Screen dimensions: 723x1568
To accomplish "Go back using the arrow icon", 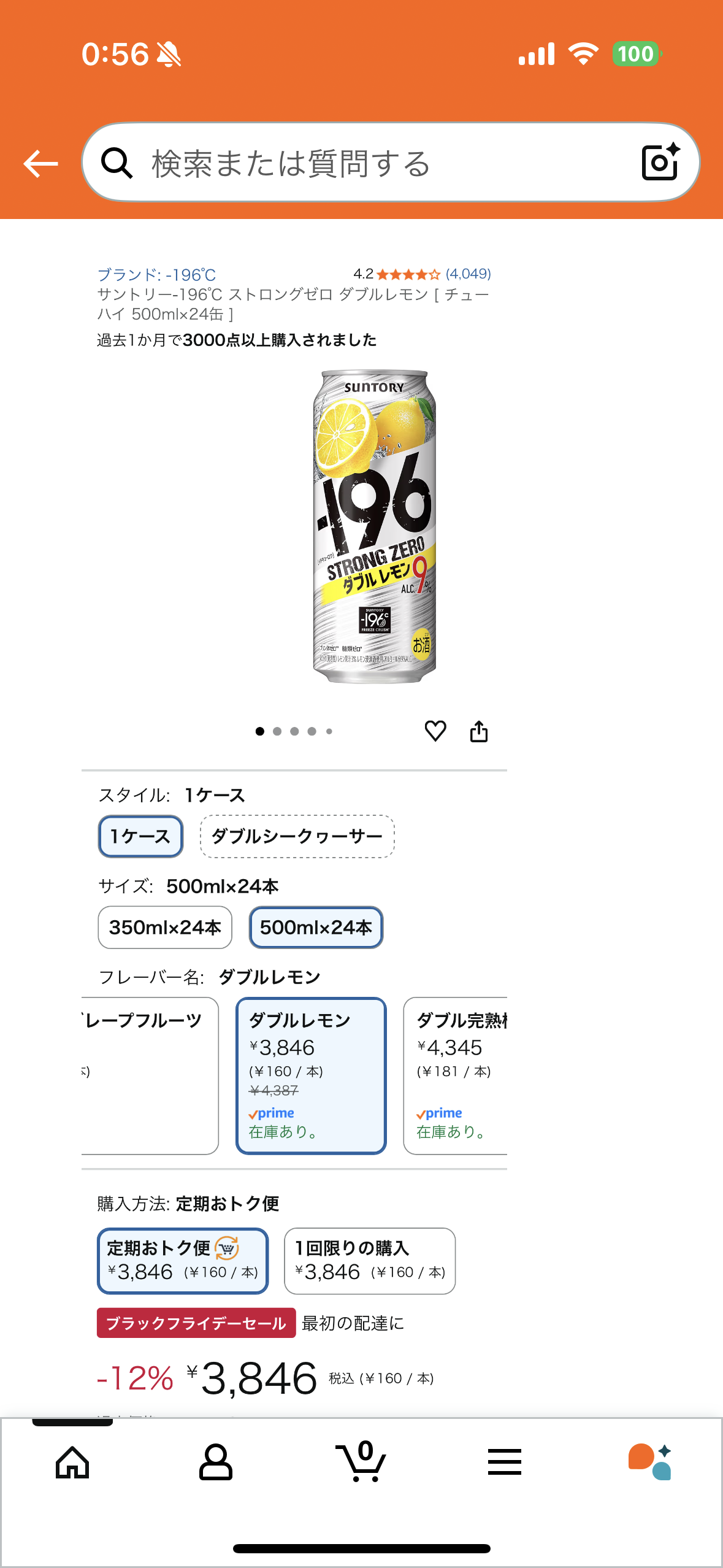I will point(40,163).
